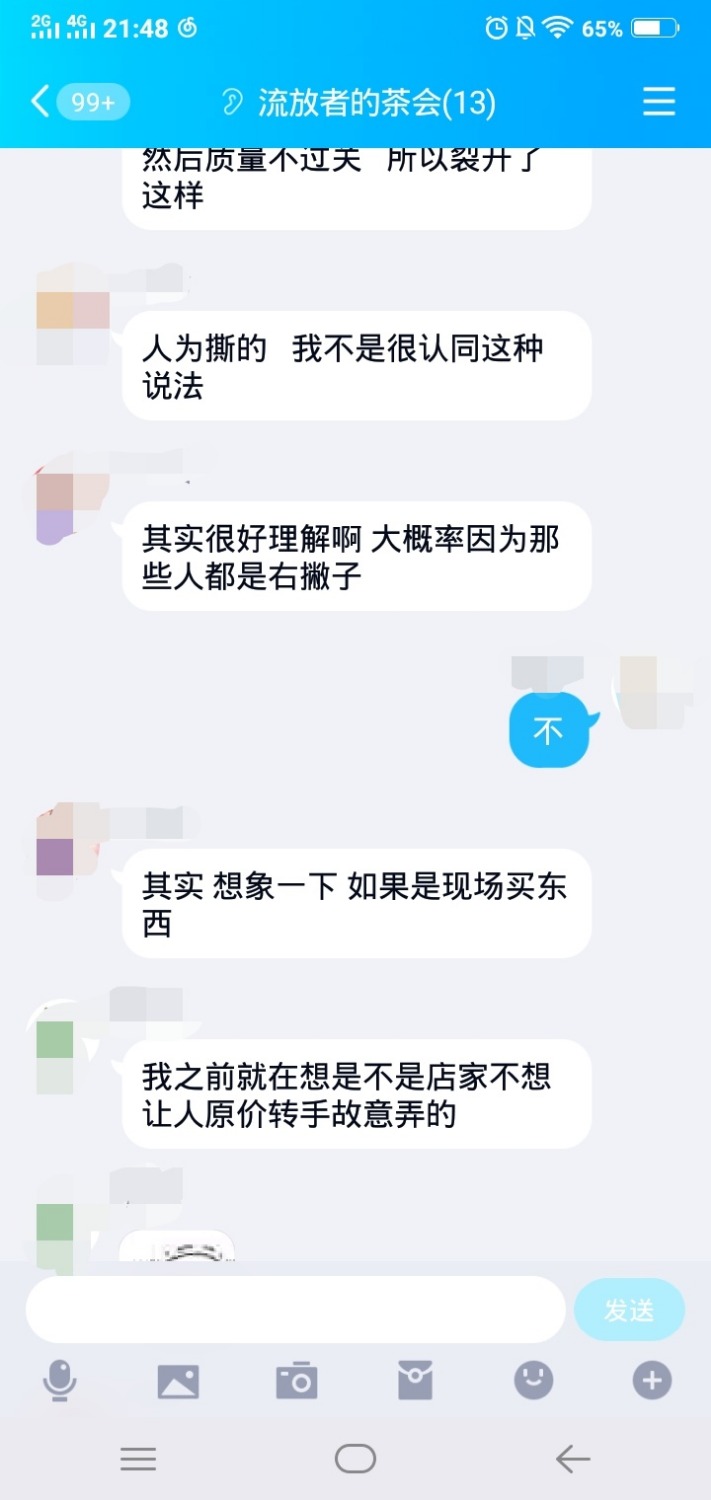Tap the system back button
711x1500 pixels.
[572, 1460]
